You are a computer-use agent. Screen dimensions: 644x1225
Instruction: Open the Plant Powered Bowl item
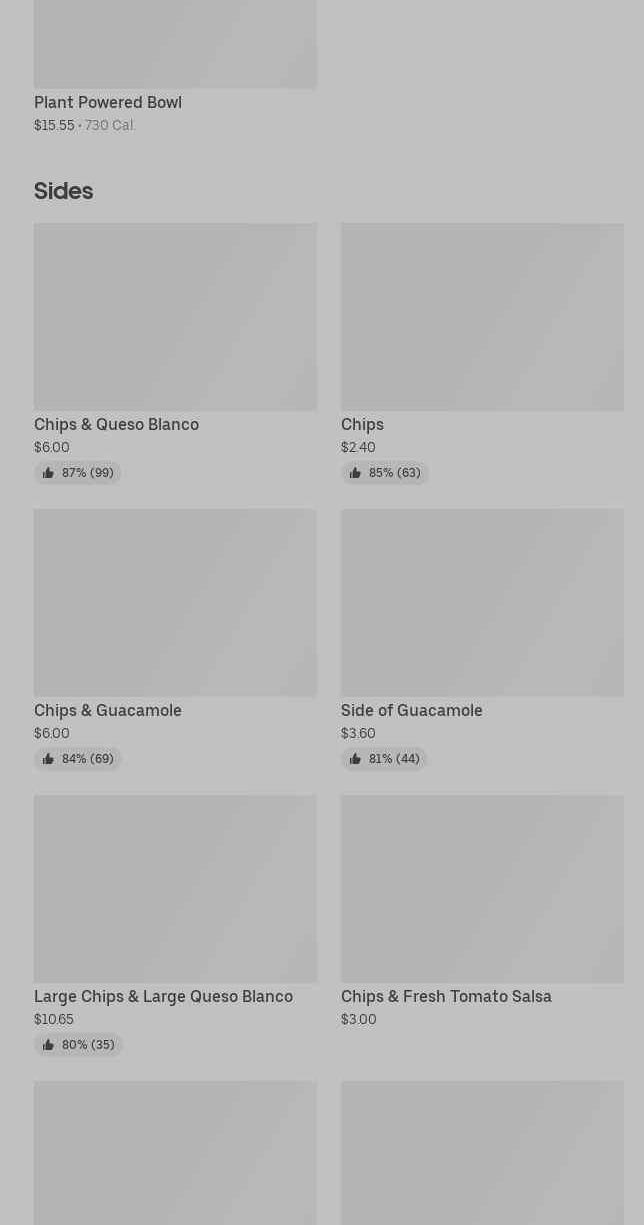175,67
